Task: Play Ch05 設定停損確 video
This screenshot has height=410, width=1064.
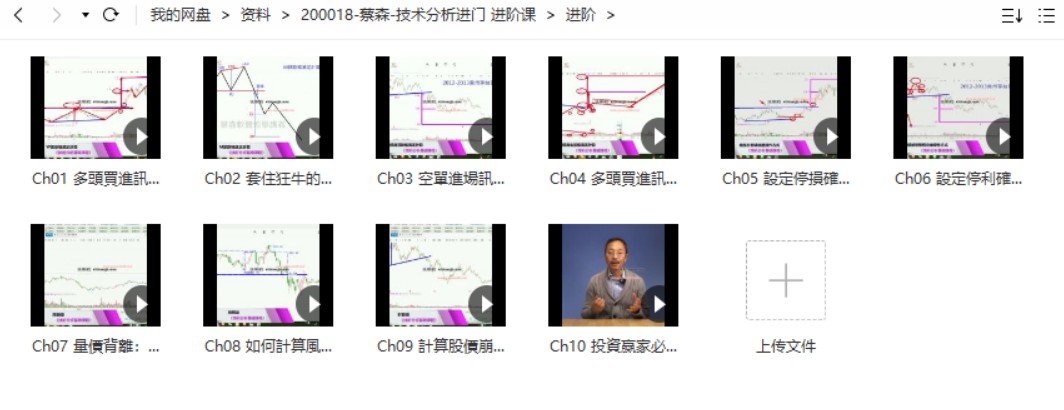Action: coord(785,107)
